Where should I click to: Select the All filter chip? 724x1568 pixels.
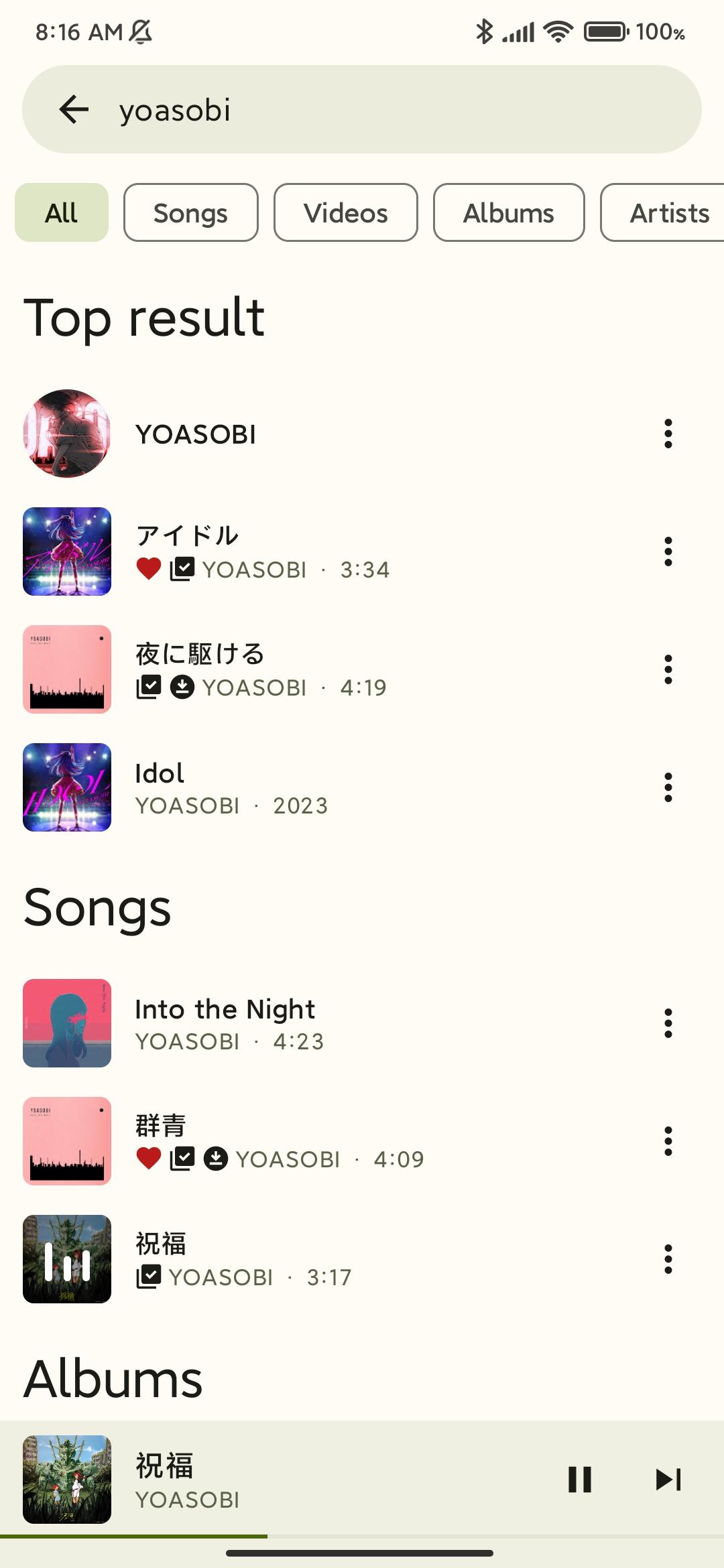62,212
